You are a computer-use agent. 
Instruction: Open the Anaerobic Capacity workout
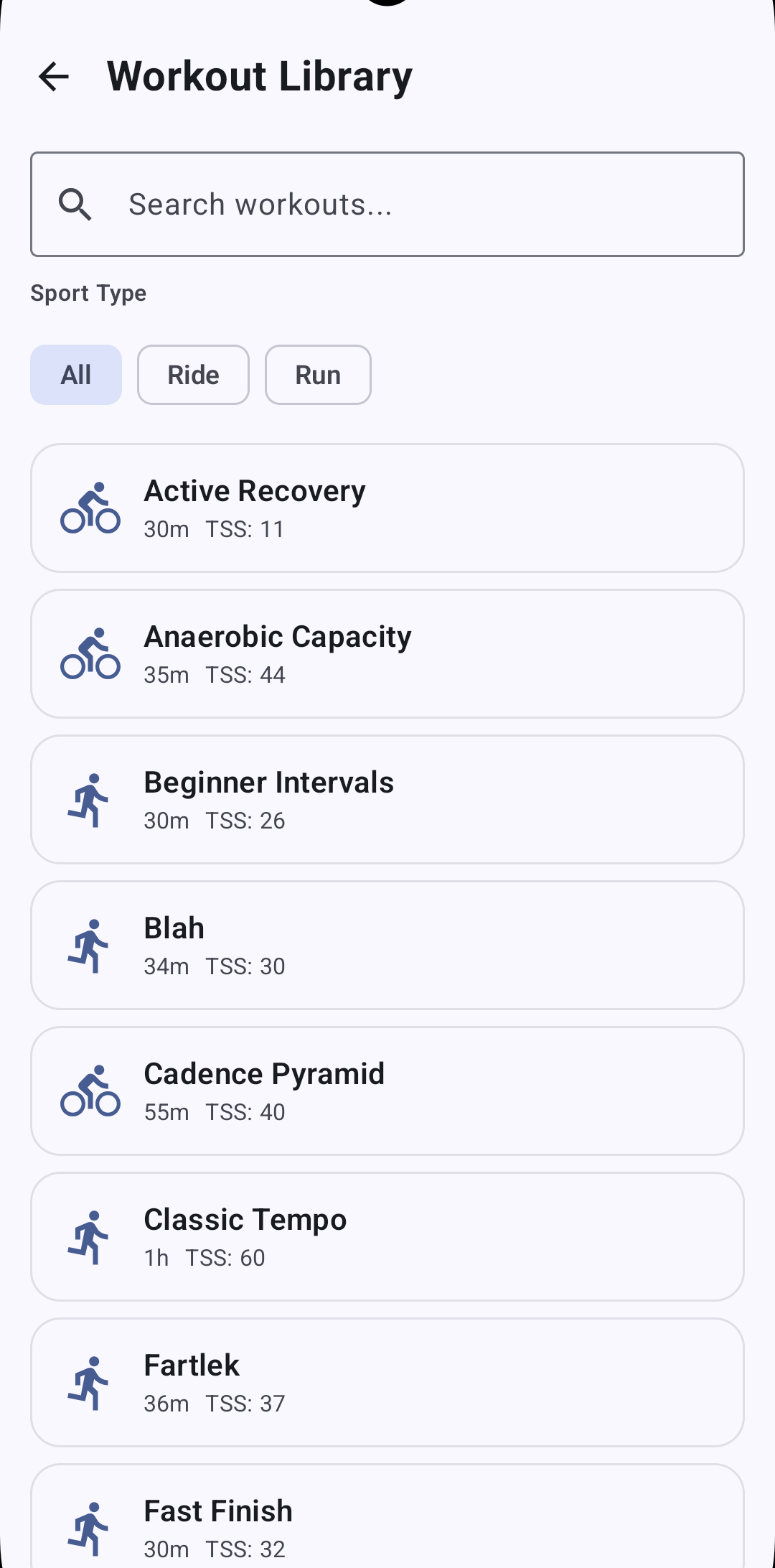click(387, 654)
